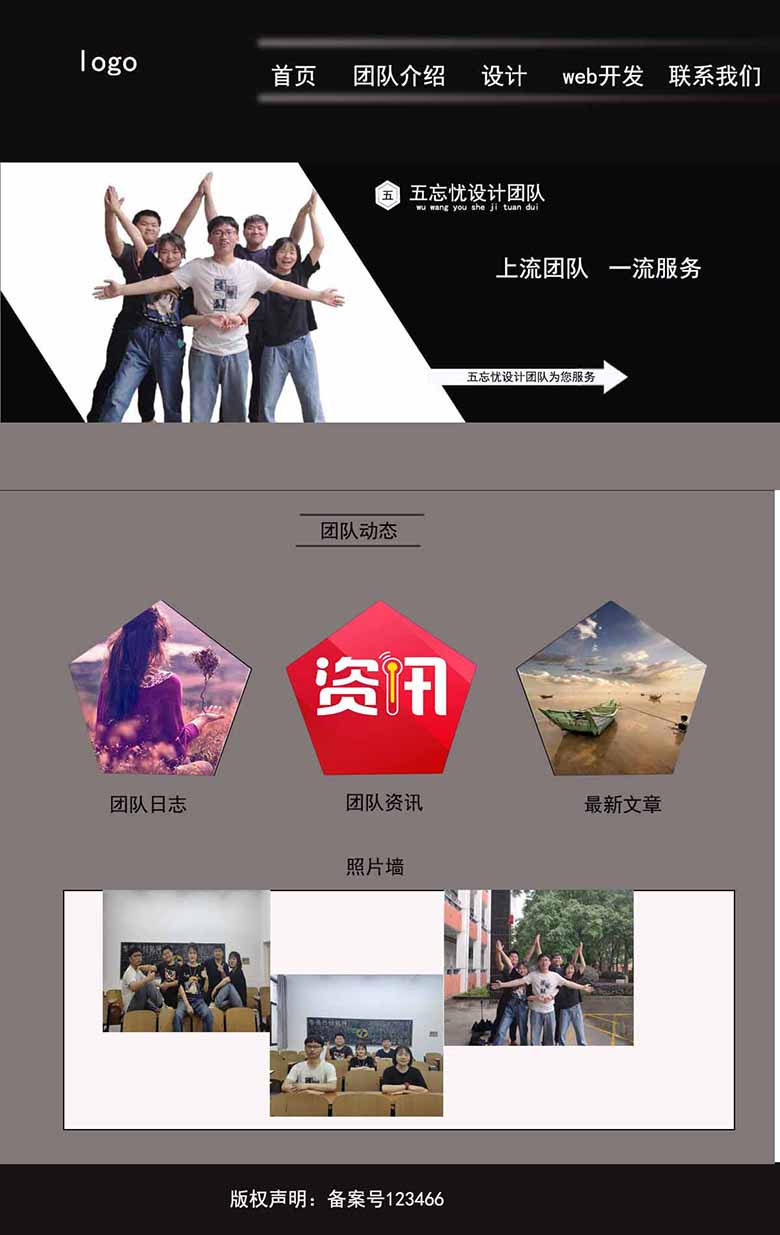The height and width of the screenshot is (1235, 780).
Task: Switch to the 设计 section
Action: tap(504, 76)
